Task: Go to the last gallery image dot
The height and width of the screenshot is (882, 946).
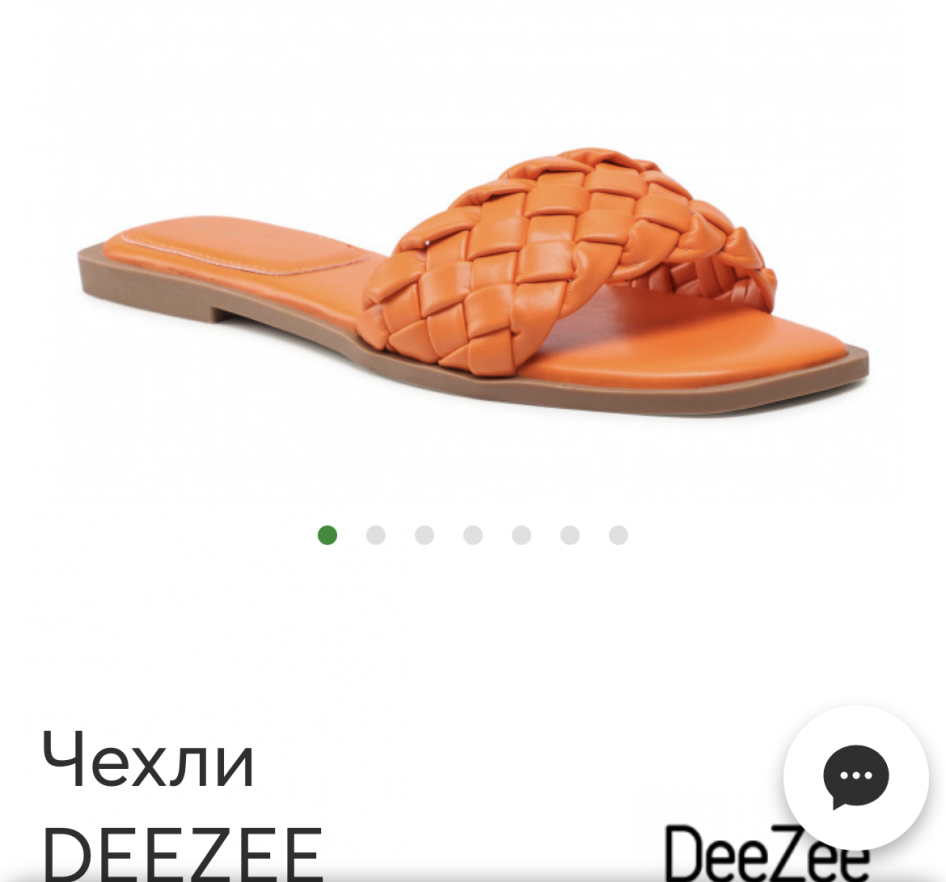Action: [x=618, y=535]
